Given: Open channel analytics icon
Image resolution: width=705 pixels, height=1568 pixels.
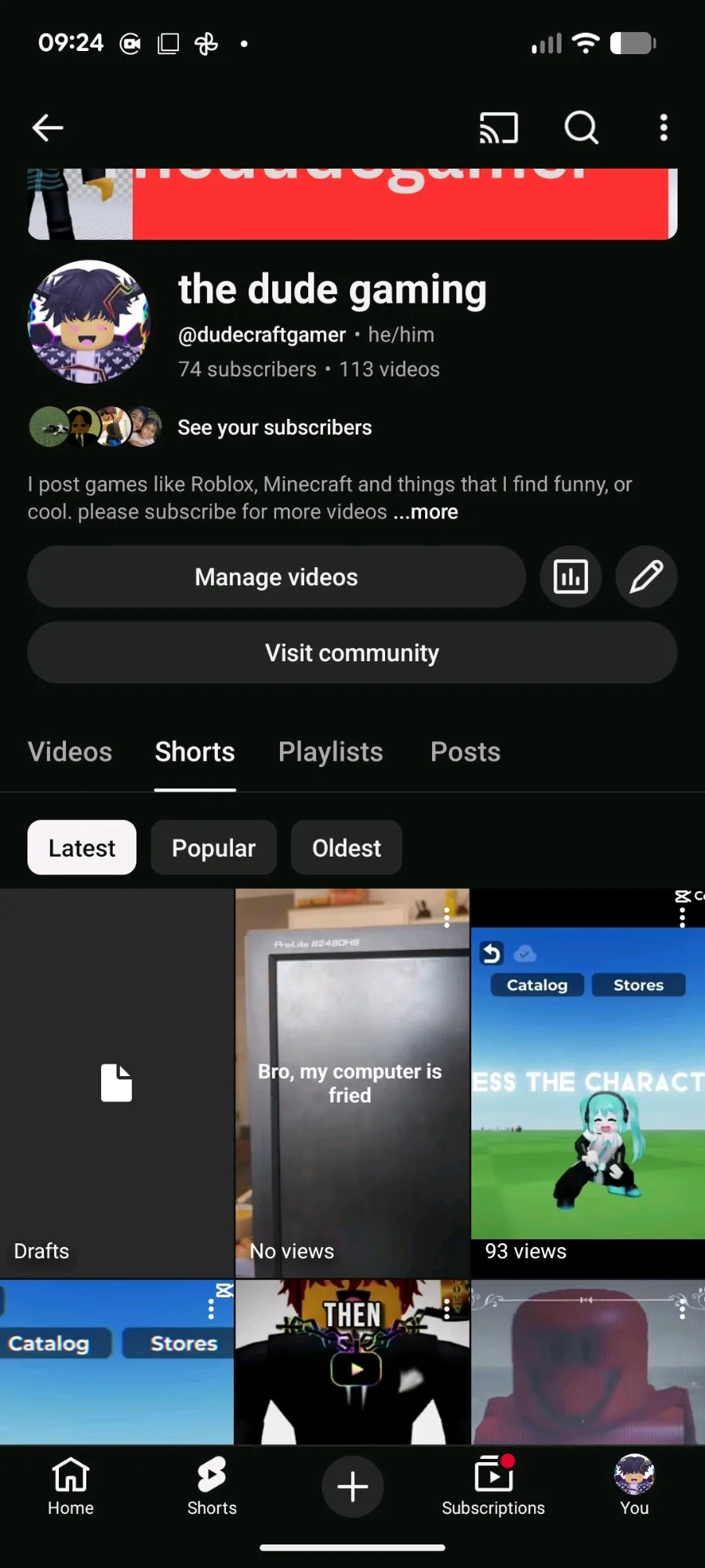Looking at the screenshot, I should [570, 577].
